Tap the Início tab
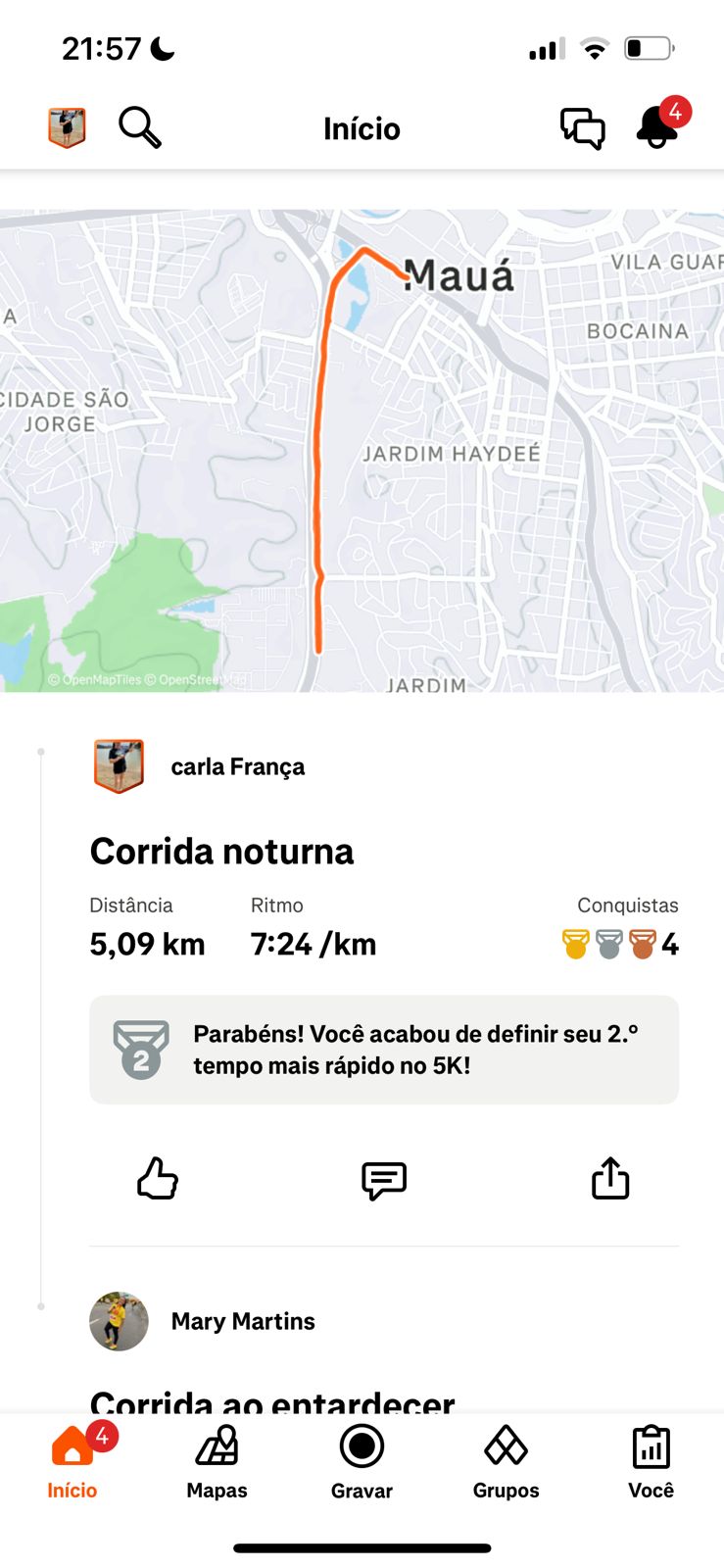The width and height of the screenshot is (724, 1568). pyautogui.click(x=72, y=1462)
